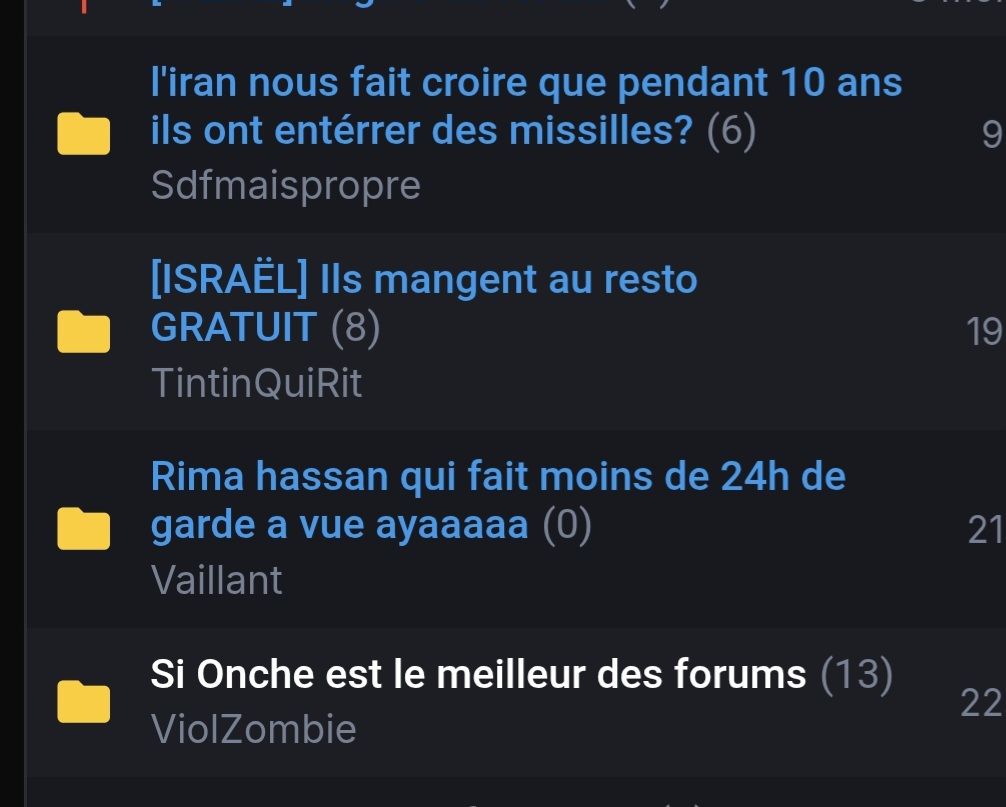View Vaillant's profile
Screen dimensions: 1006x807
click(x=216, y=580)
